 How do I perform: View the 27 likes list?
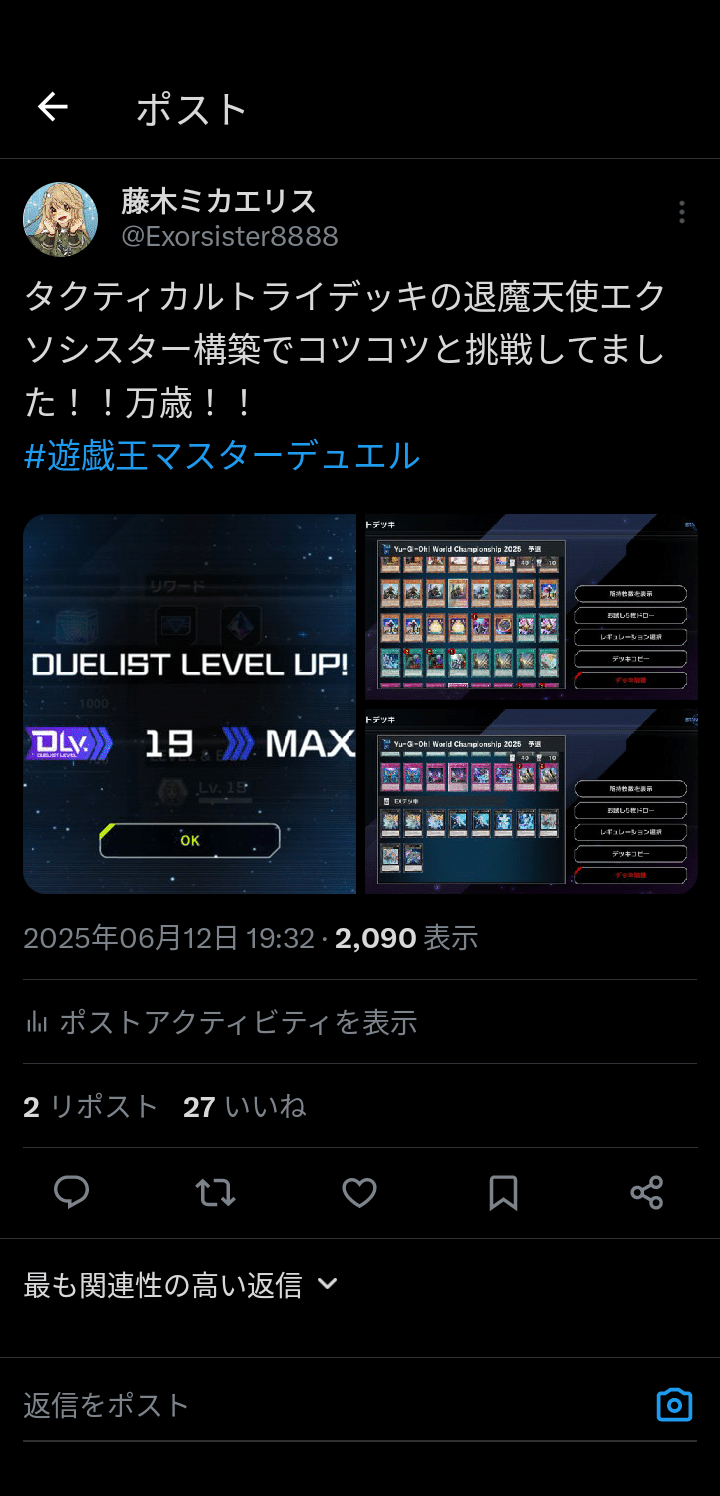tap(245, 1106)
